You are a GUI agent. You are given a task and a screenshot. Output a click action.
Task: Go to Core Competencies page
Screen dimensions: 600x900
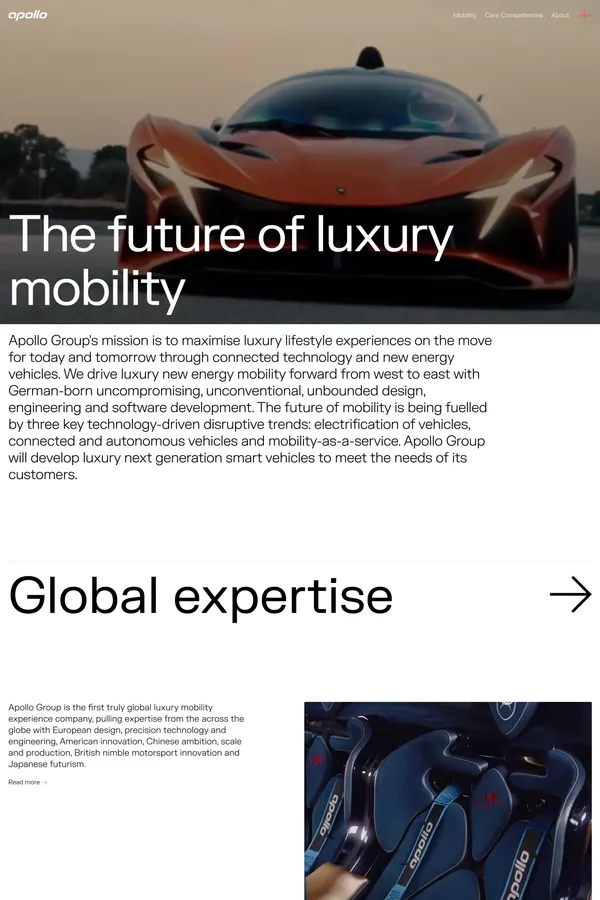513,15
